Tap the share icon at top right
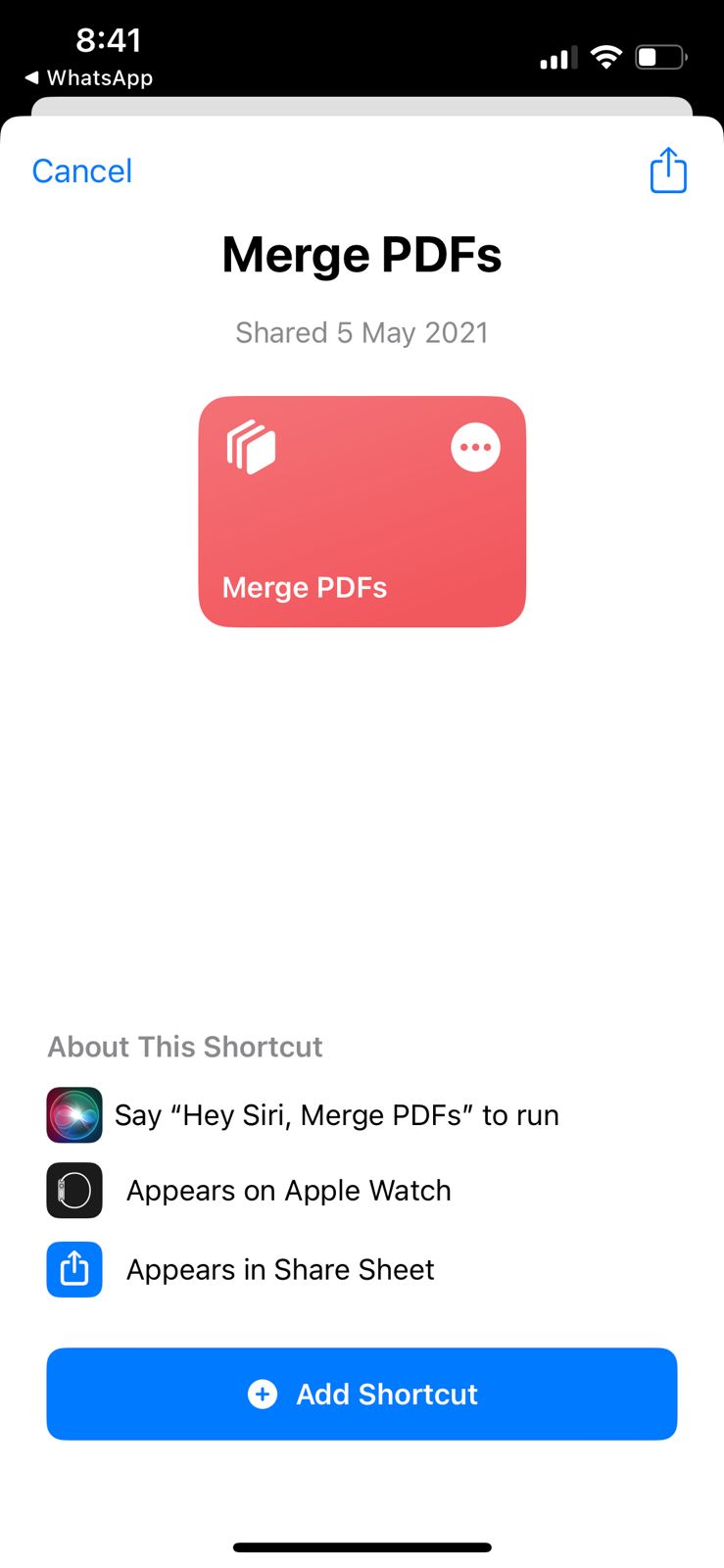The width and height of the screenshot is (724, 1568). (x=668, y=170)
